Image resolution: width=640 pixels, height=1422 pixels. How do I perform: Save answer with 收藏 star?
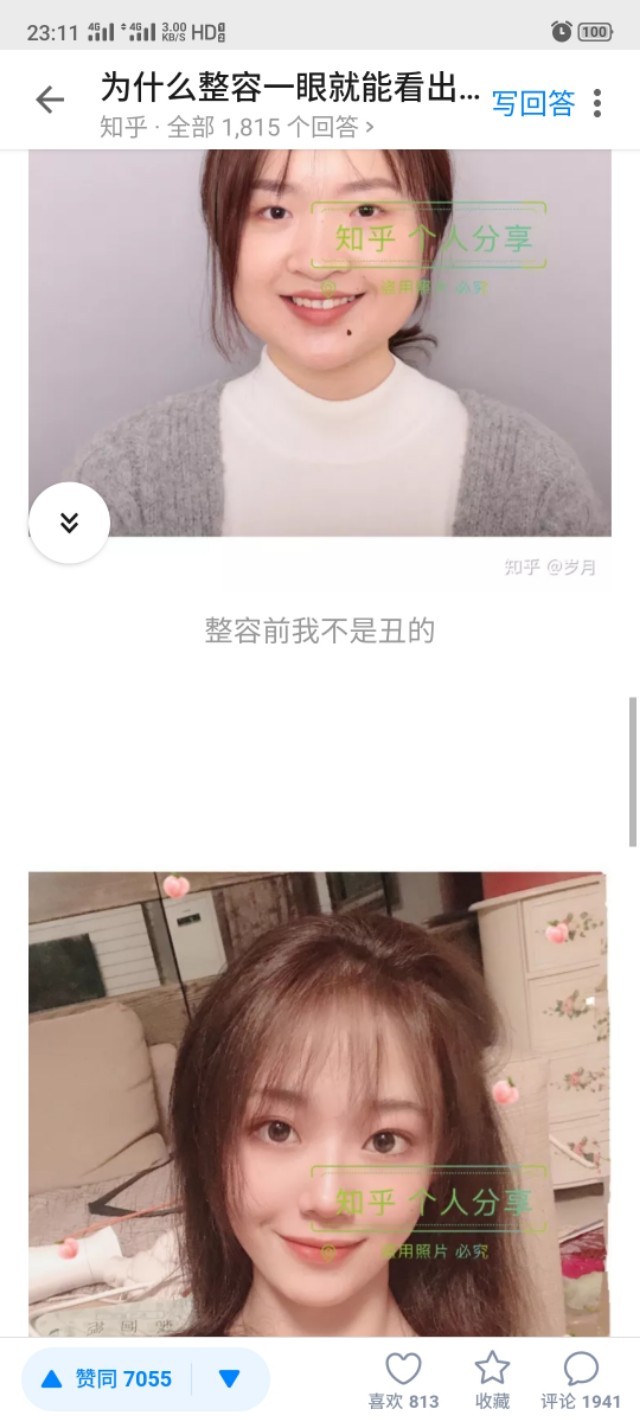point(492,1380)
